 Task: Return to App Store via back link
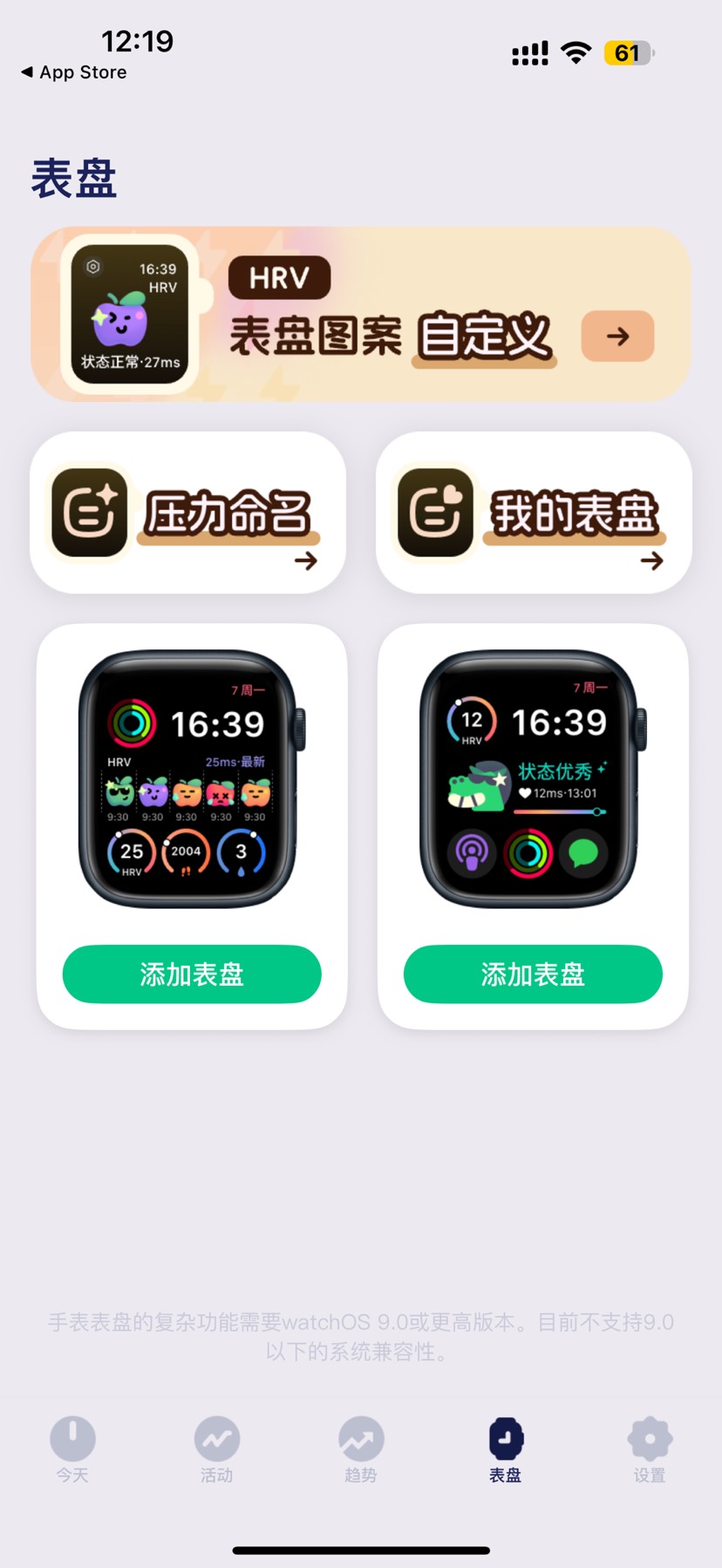[74, 72]
